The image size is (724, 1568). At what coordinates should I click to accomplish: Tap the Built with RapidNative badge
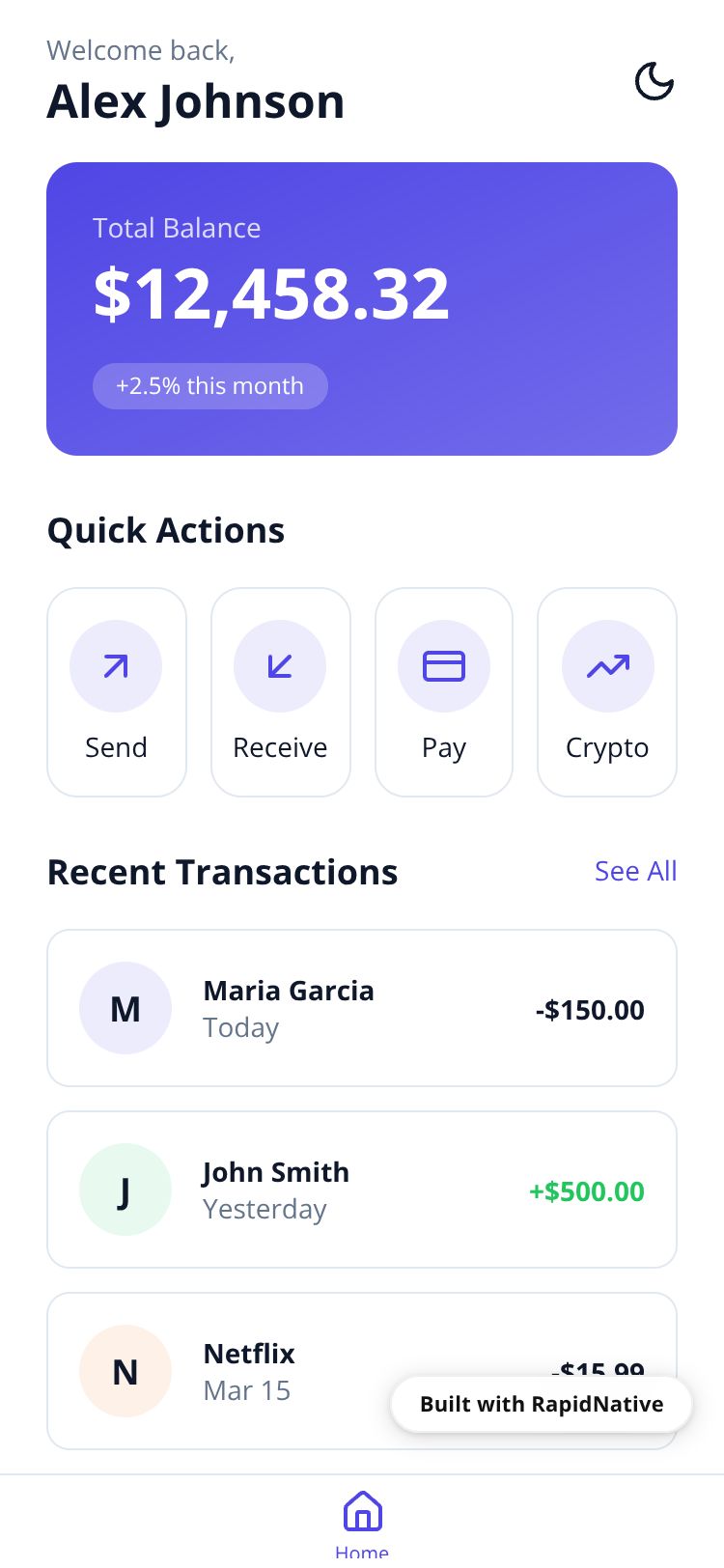542,1404
